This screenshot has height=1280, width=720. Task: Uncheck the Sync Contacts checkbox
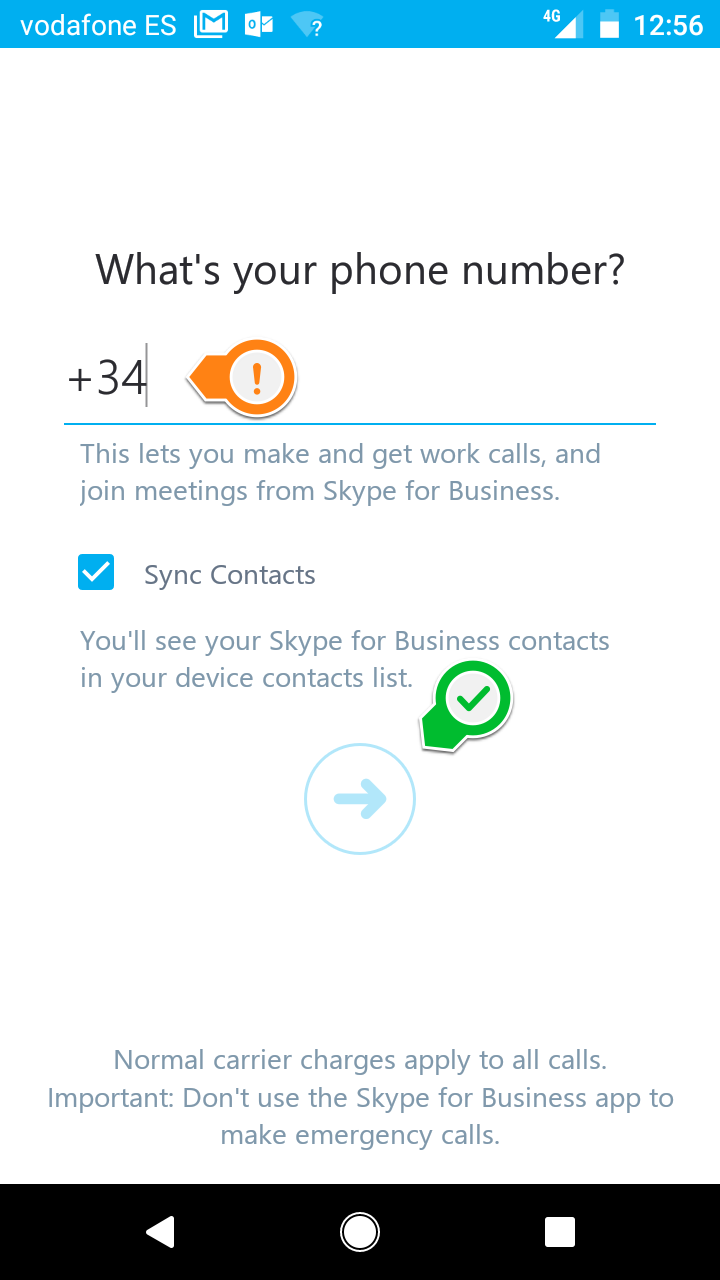coord(96,573)
